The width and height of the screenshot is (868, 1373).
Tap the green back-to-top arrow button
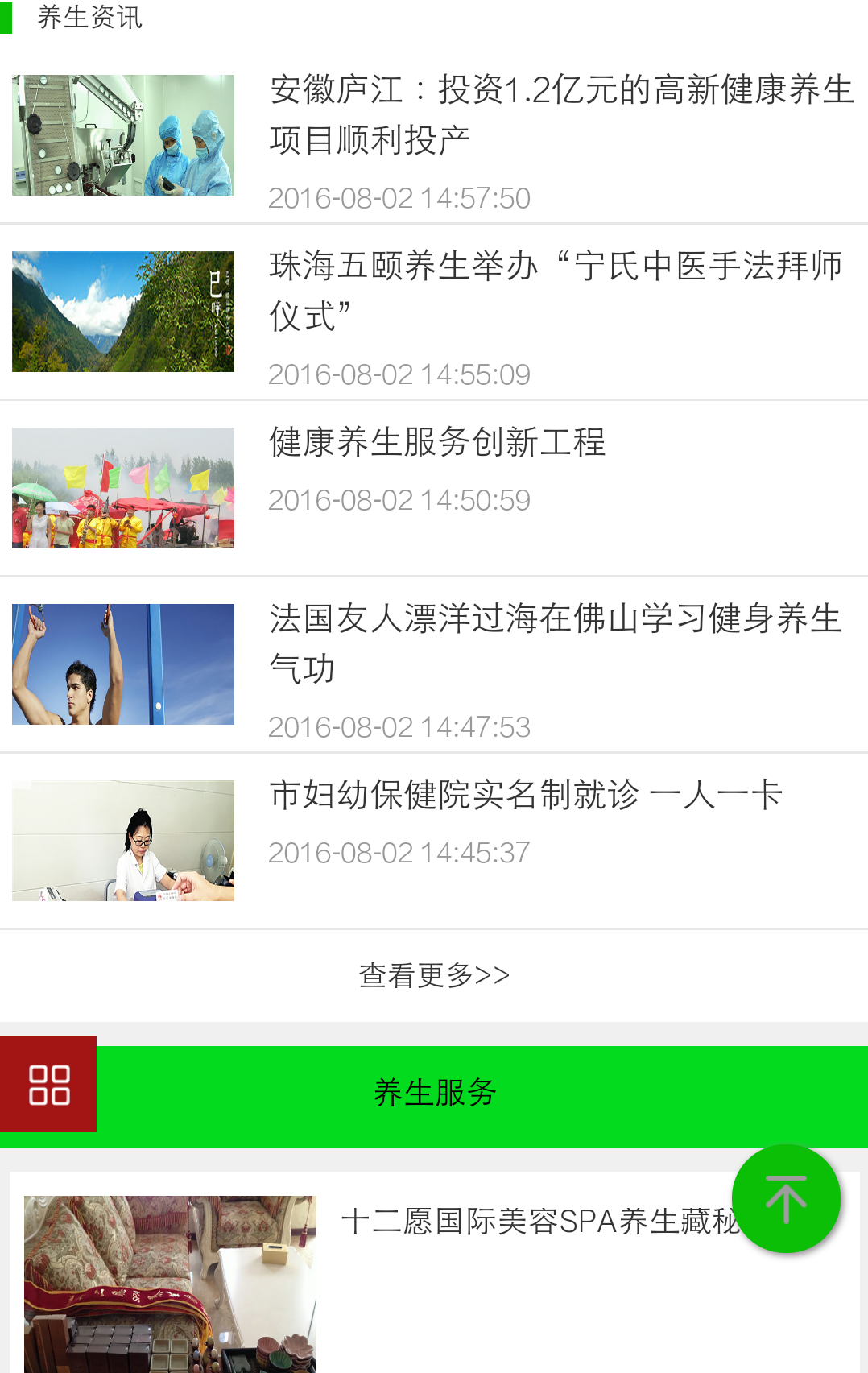click(785, 1198)
